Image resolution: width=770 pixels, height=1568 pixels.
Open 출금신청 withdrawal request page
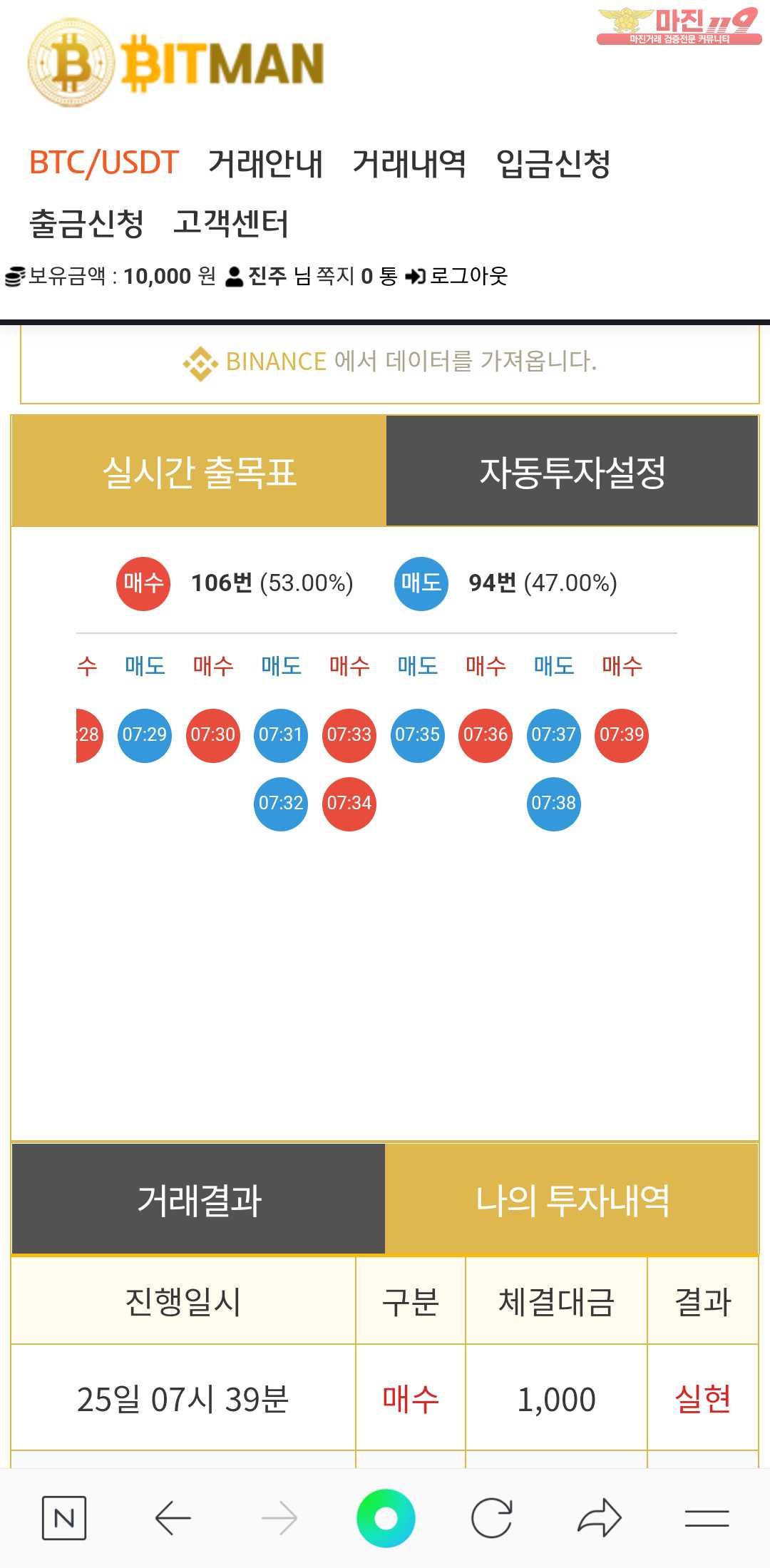(x=86, y=223)
